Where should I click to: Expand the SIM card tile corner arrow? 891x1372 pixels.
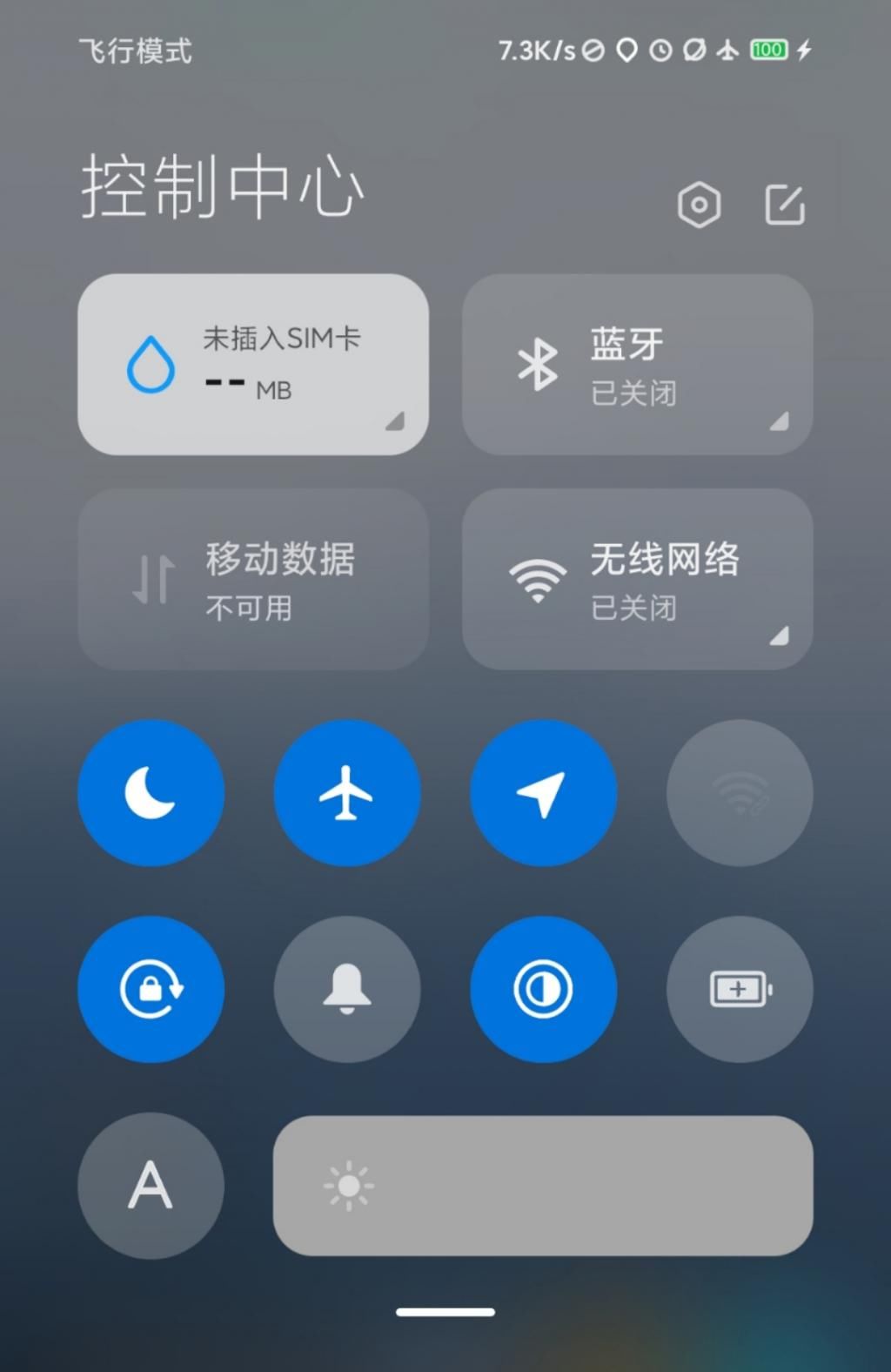click(396, 422)
